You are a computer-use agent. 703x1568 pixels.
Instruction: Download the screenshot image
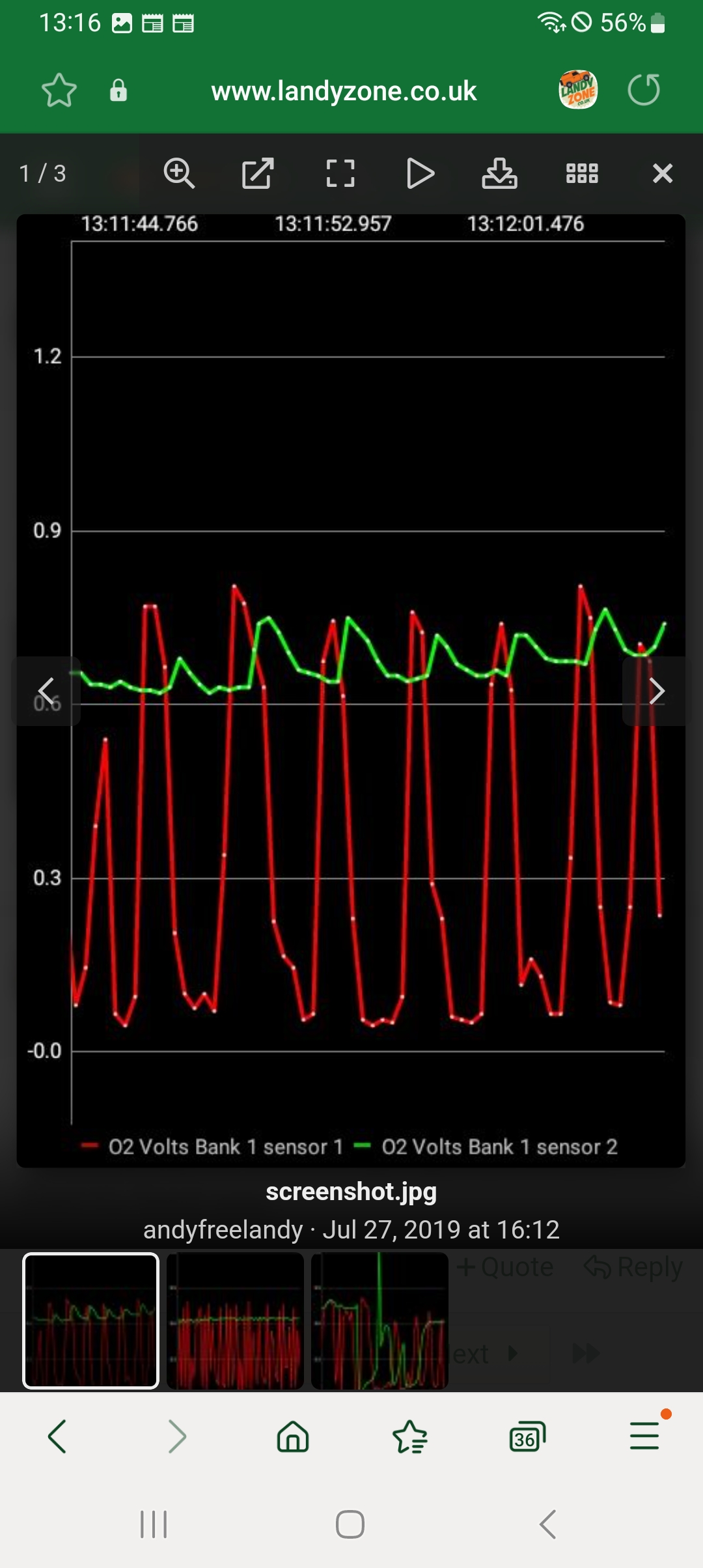pos(499,174)
